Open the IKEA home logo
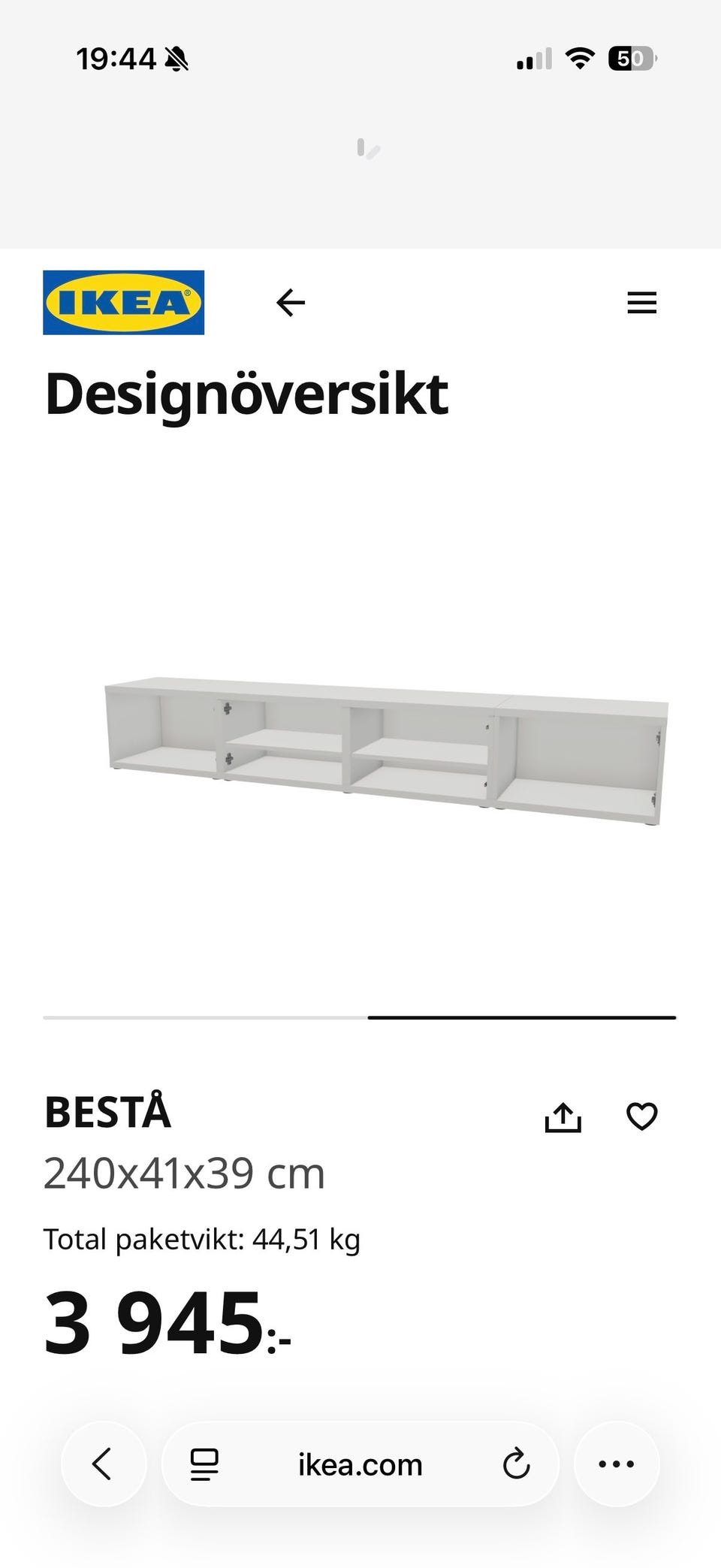721x1568 pixels. [124, 303]
